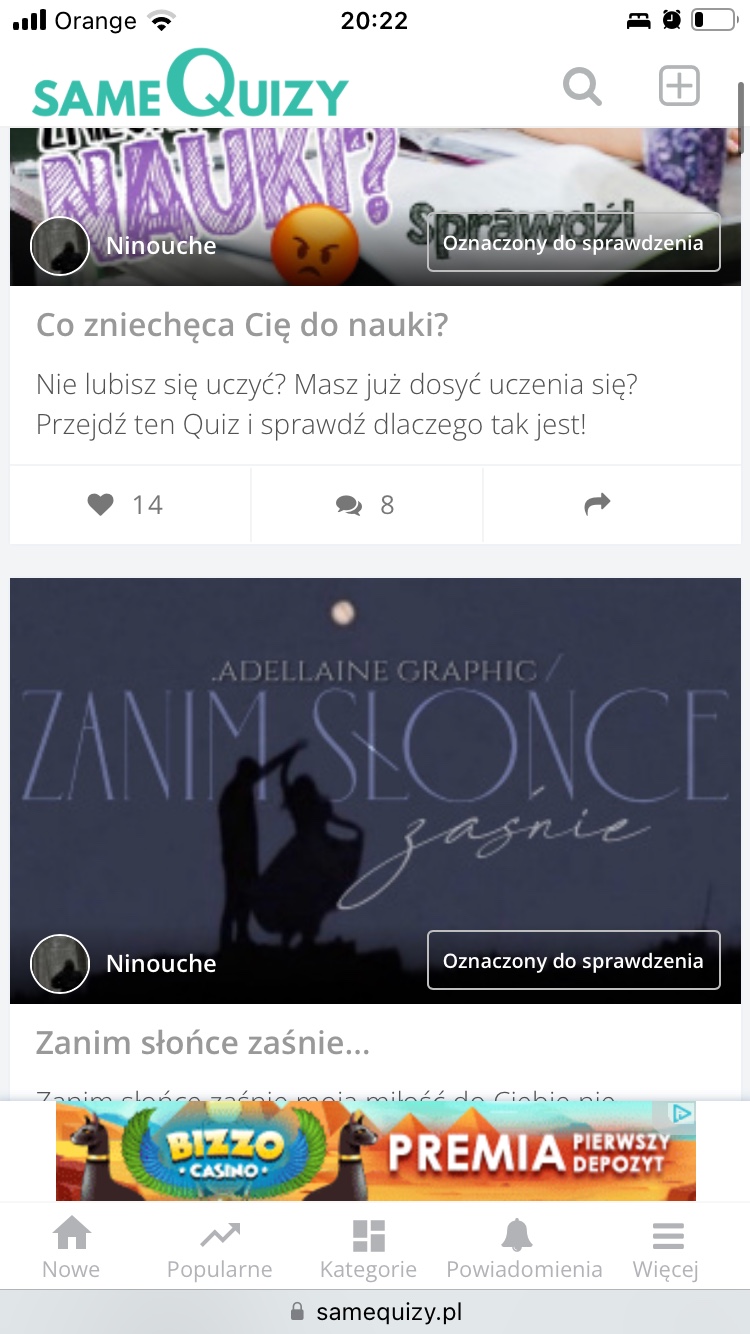Open the search magnifier icon
Image resolution: width=750 pixels, height=1334 pixels.
tap(582, 86)
